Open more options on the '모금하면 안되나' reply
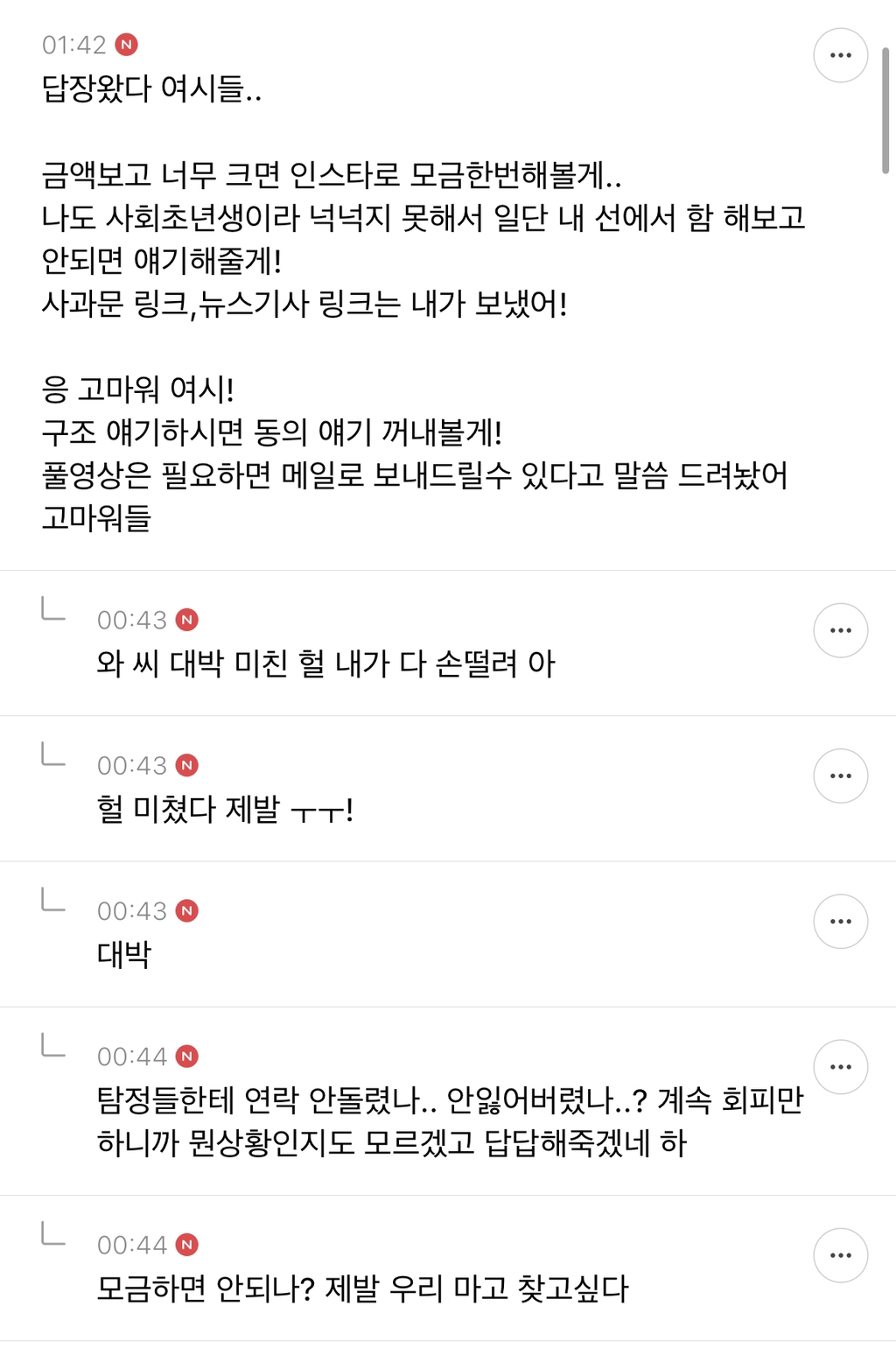 [x=840, y=1255]
